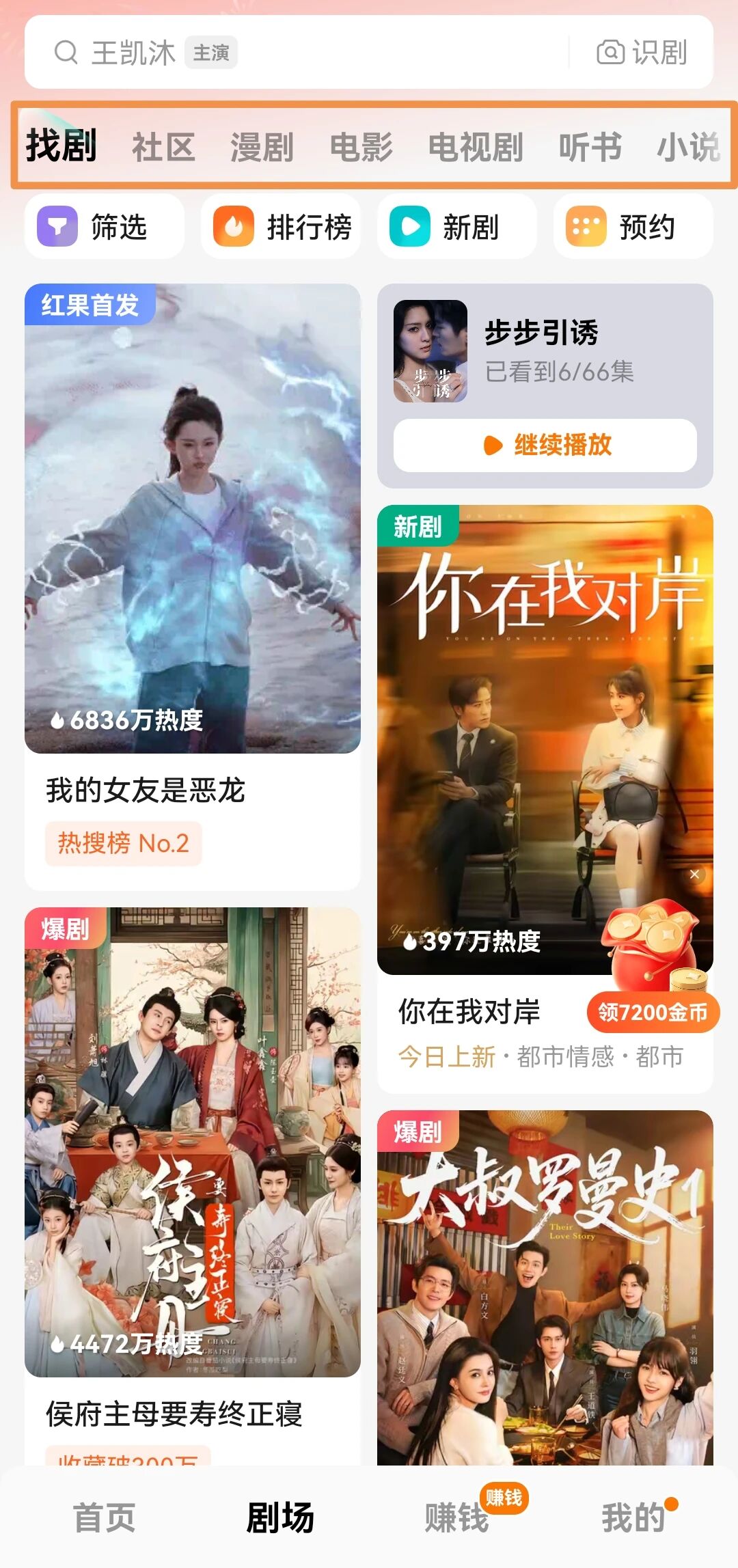Tap 继续播放 for 步步引诱
This screenshot has width=738, height=1568.
point(545,445)
